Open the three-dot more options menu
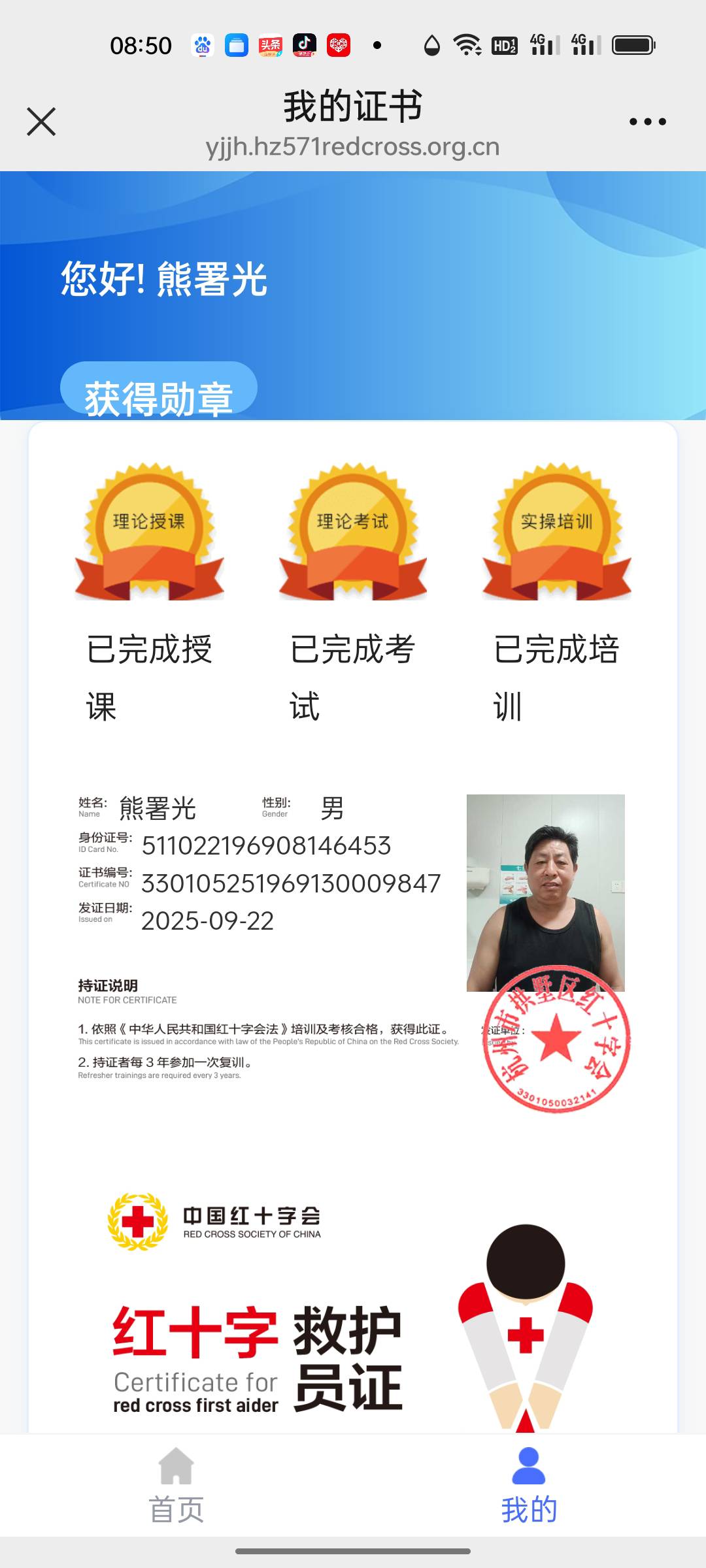 click(647, 122)
